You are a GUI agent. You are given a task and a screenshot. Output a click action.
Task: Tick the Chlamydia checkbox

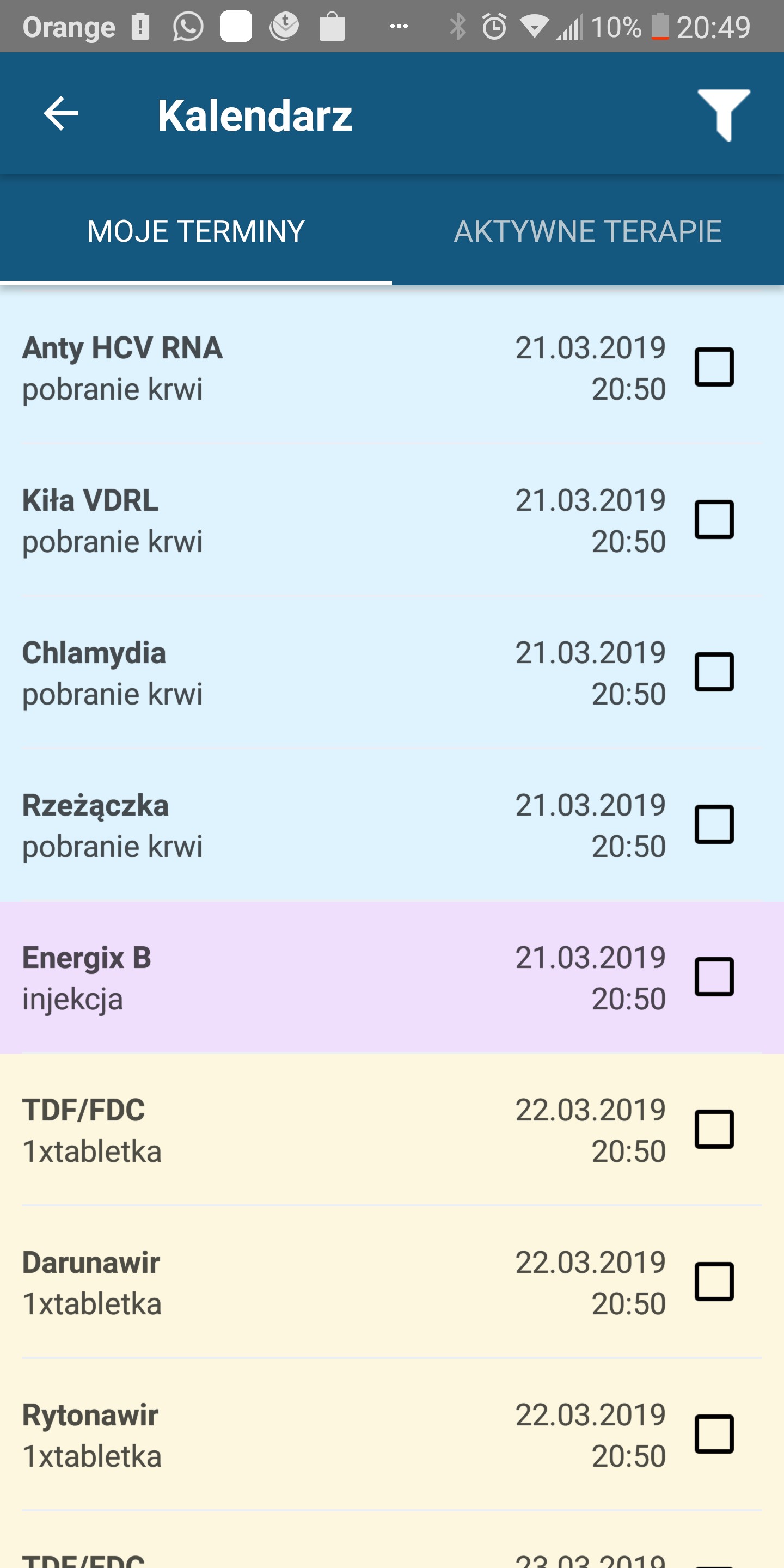pos(714,672)
